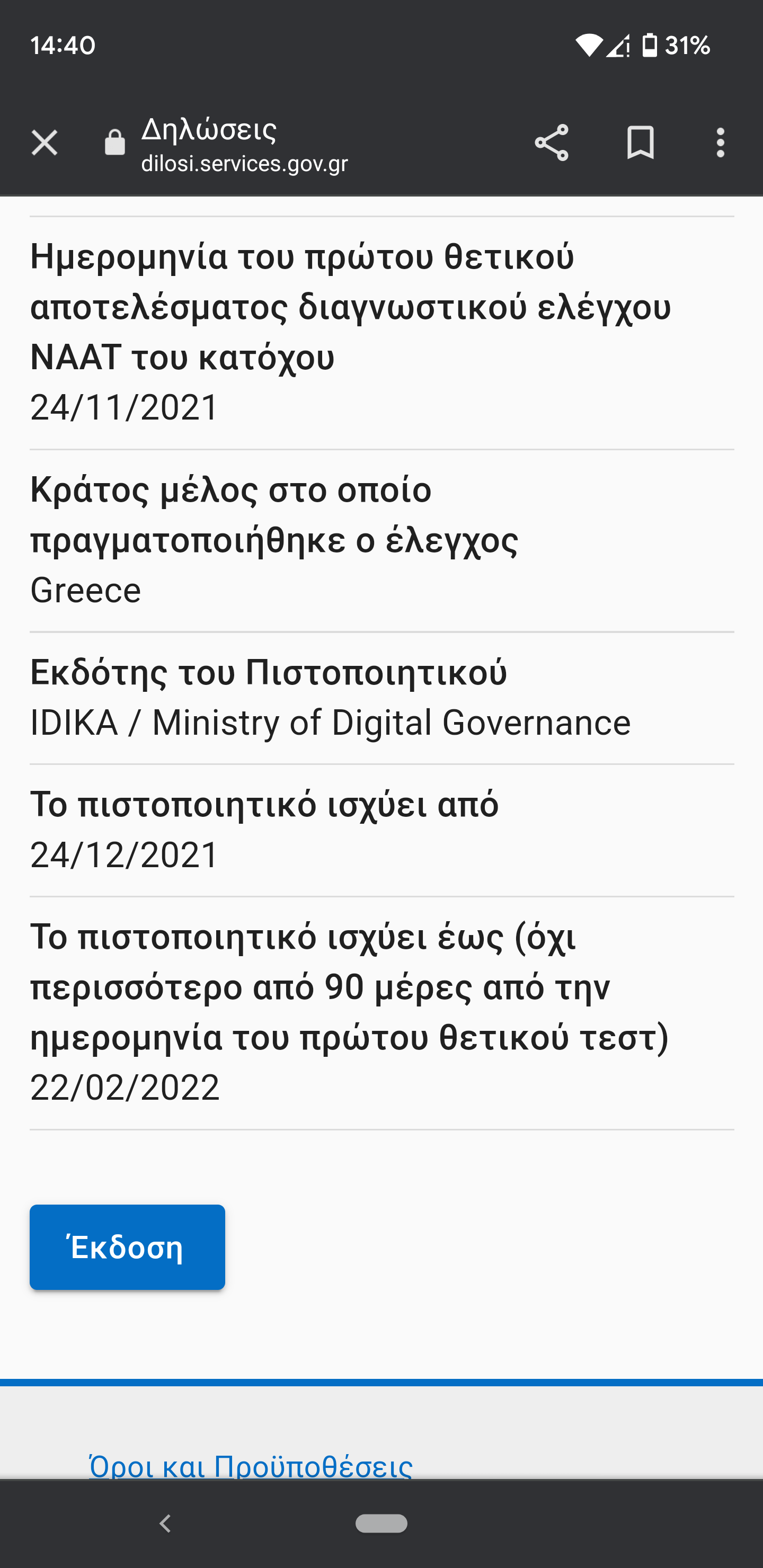Tap the home pill in navigation bar
The height and width of the screenshot is (1568, 763).
[x=381, y=1523]
